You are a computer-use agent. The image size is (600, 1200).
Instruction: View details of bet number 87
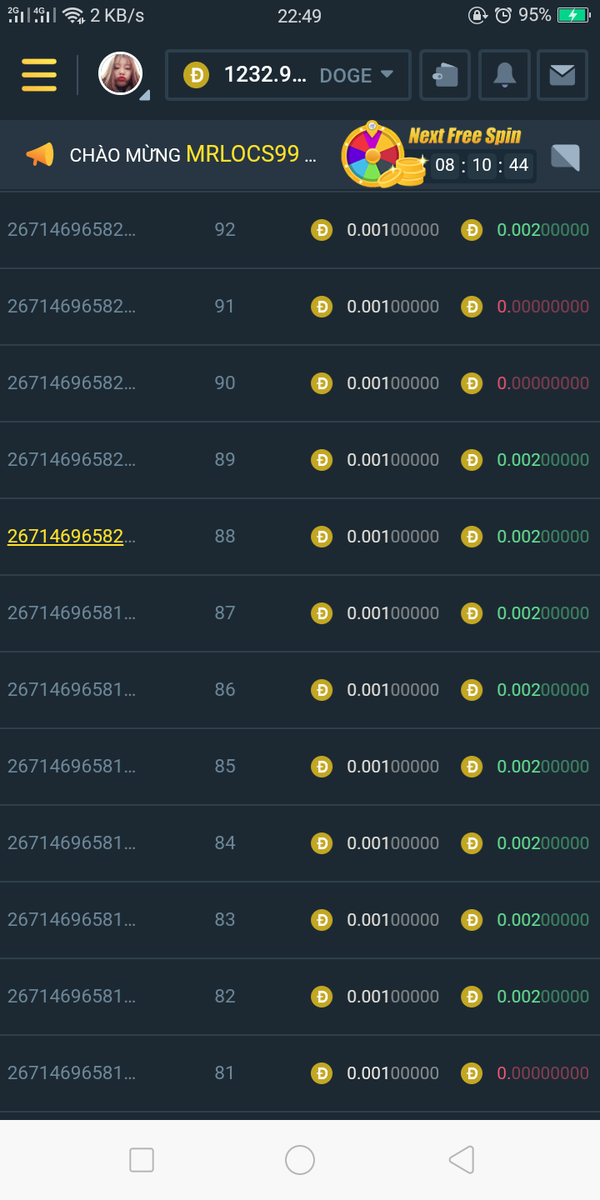click(71, 613)
